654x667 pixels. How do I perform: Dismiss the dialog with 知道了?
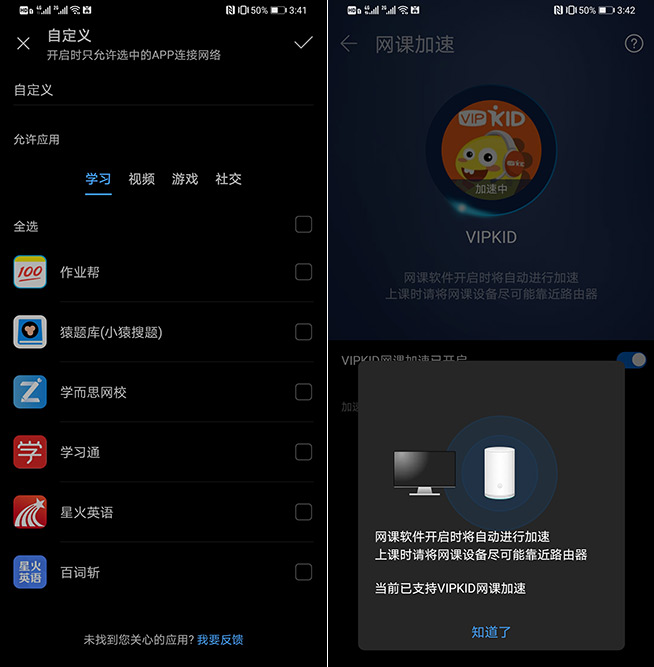(491, 632)
